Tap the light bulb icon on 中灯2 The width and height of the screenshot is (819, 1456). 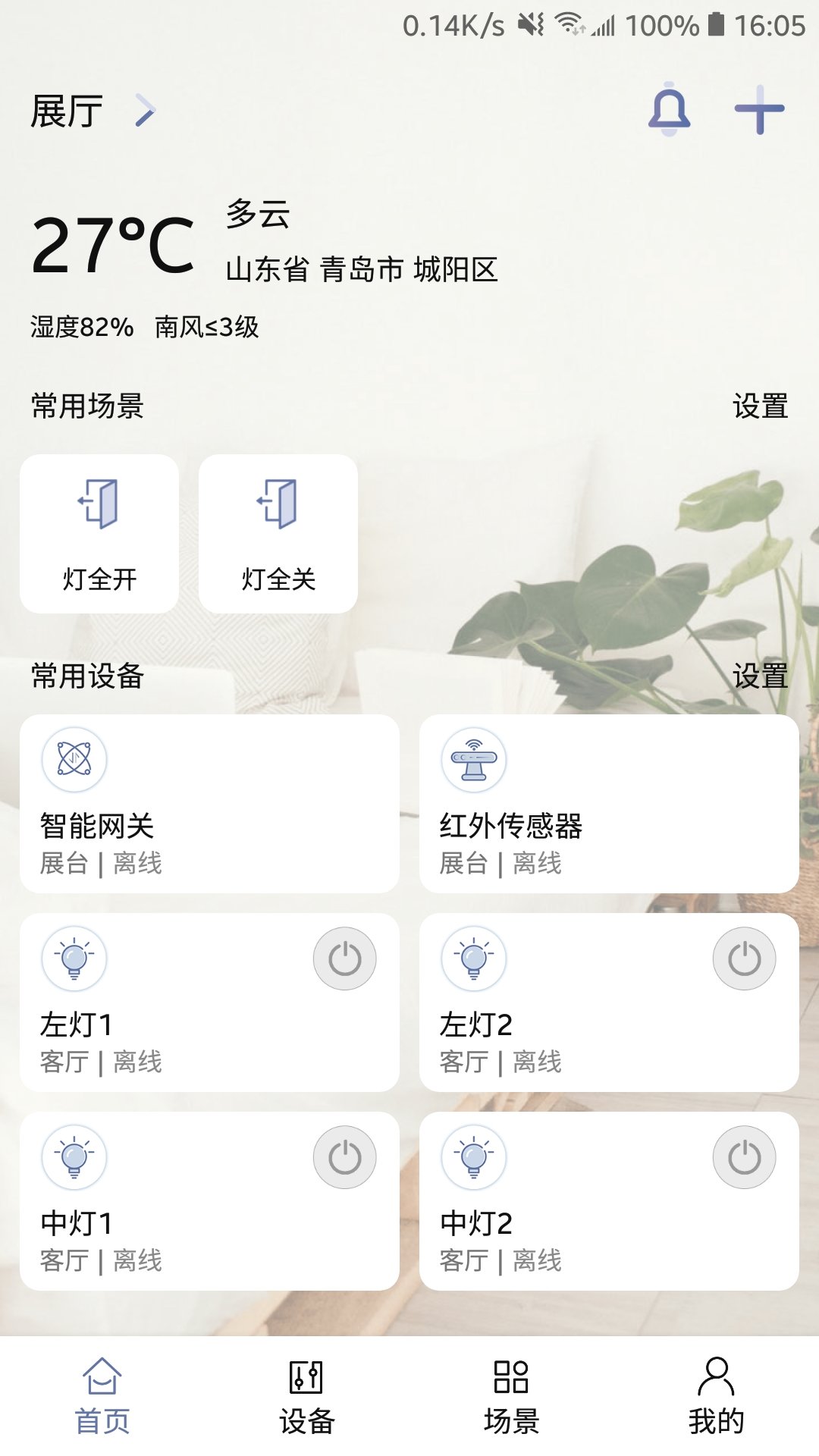click(472, 1156)
